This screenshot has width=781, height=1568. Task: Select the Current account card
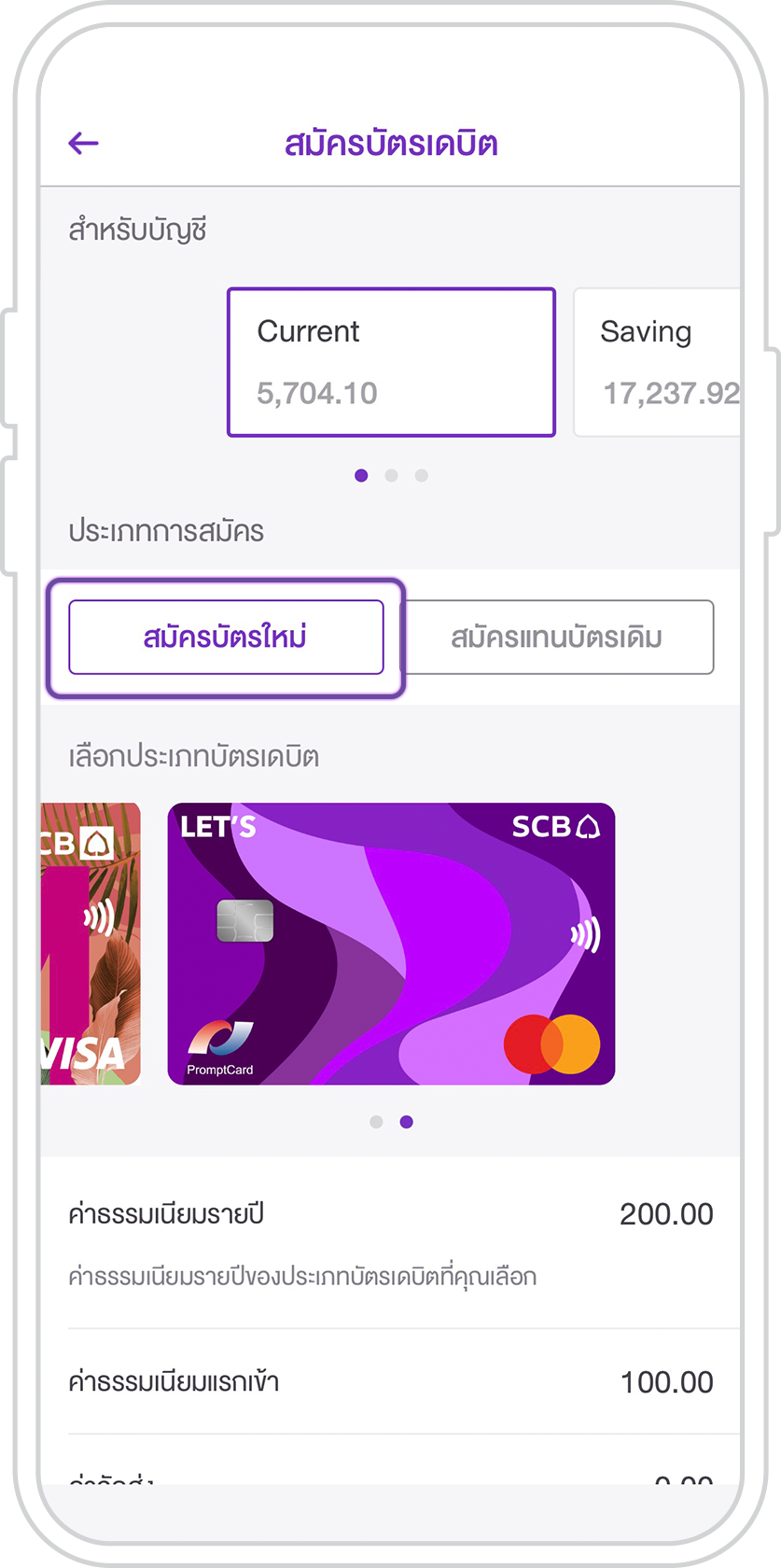pos(391,362)
